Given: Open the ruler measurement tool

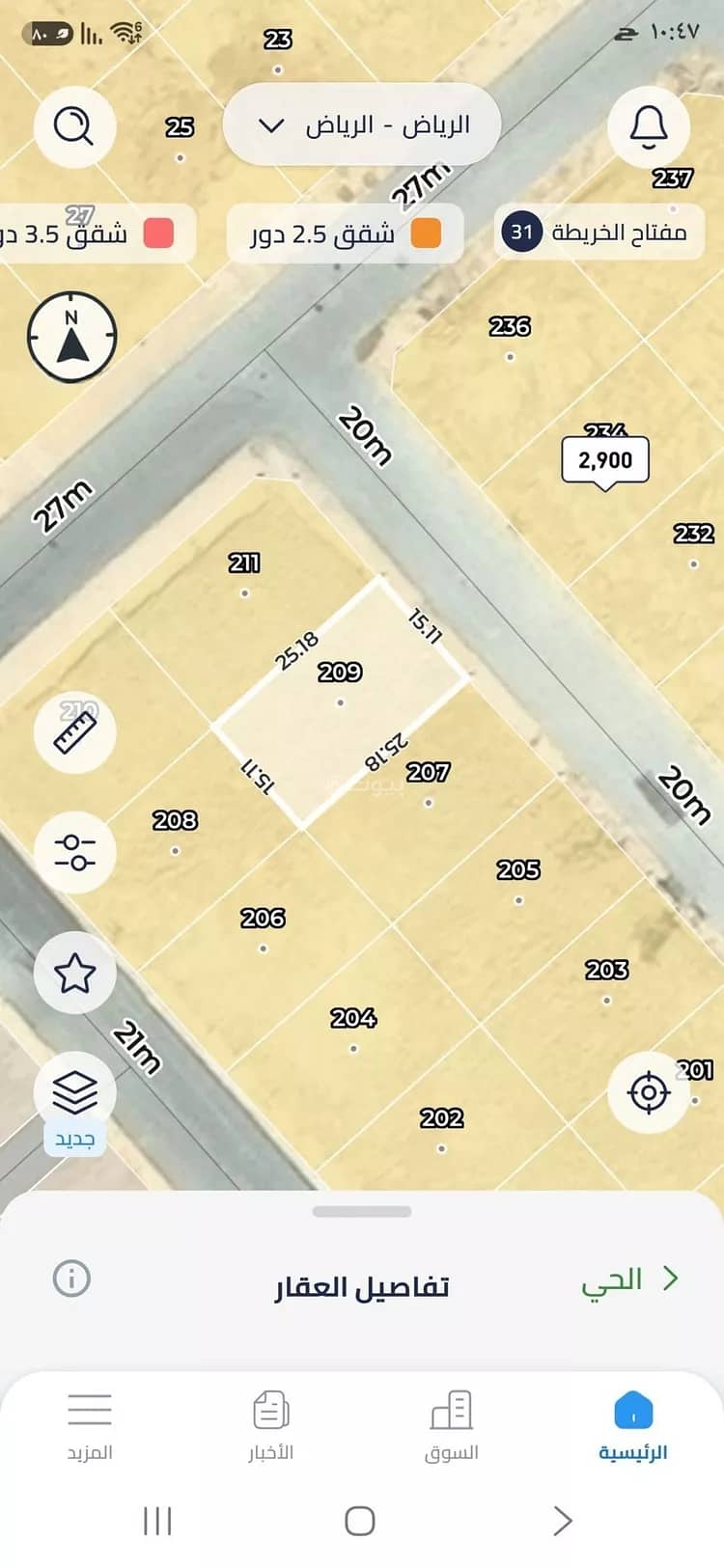Looking at the screenshot, I should coord(75,732).
